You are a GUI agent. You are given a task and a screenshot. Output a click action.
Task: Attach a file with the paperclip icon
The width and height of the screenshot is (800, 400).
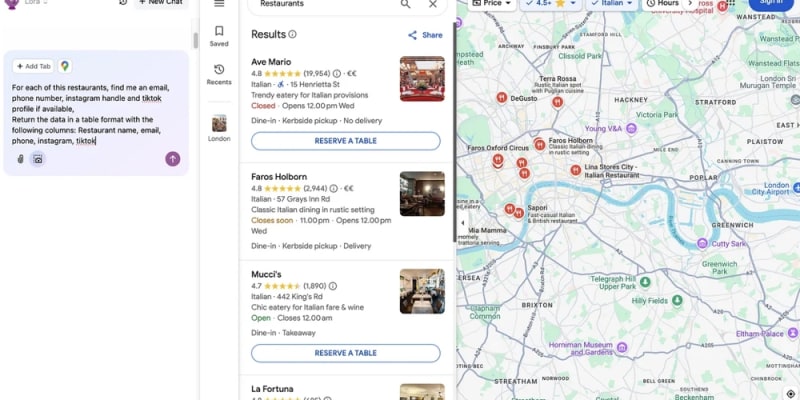[x=20, y=159]
